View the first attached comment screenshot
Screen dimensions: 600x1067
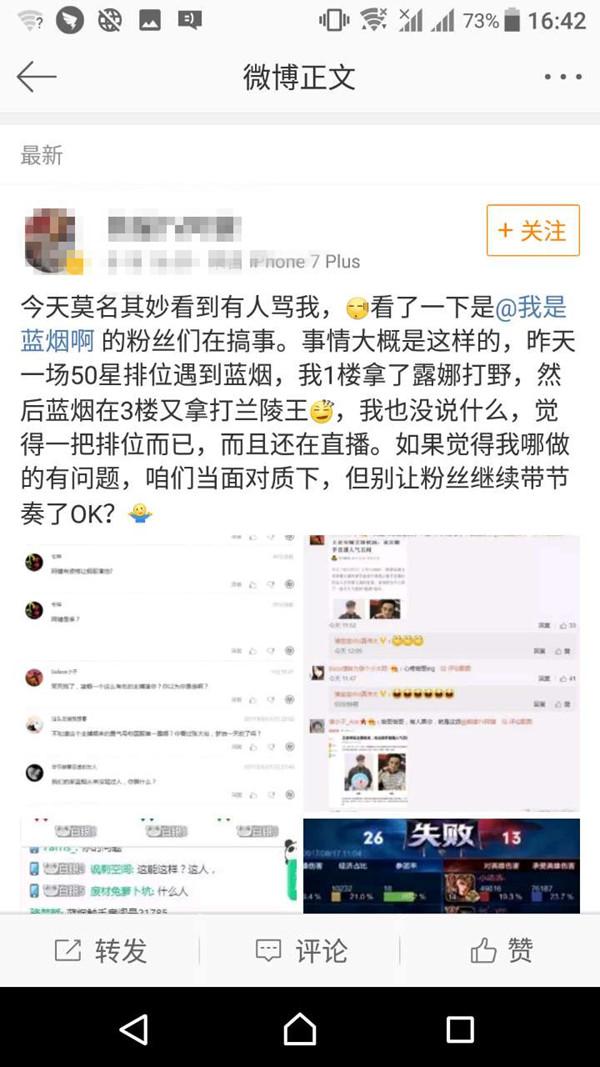coord(159,672)
